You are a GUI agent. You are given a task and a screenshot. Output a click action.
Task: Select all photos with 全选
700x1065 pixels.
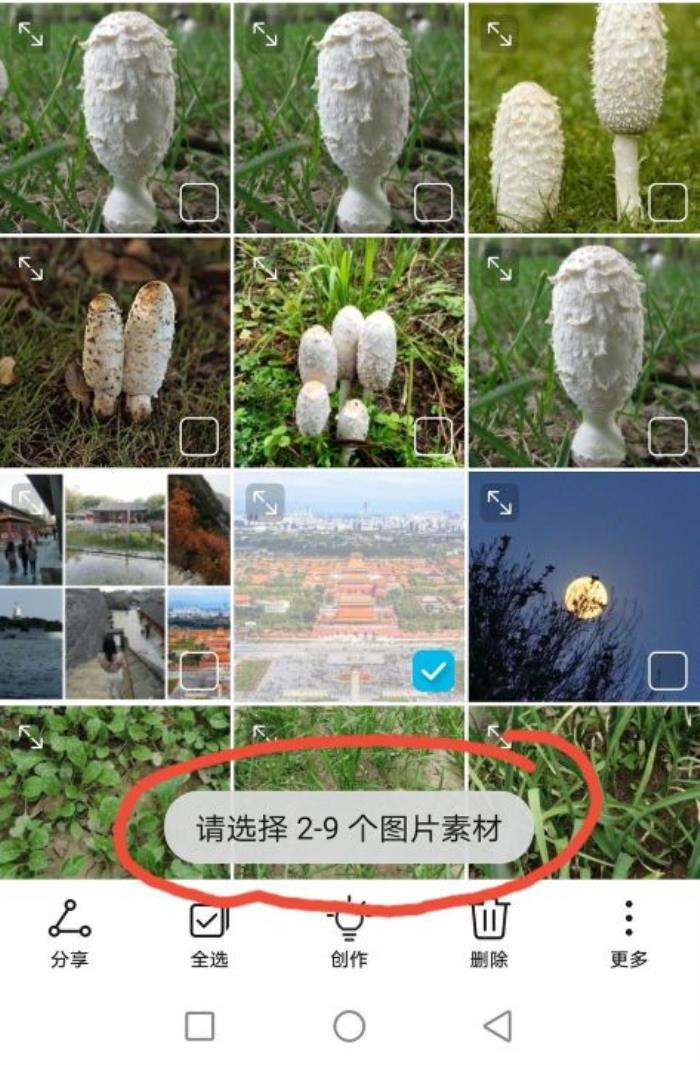(209, 931)
